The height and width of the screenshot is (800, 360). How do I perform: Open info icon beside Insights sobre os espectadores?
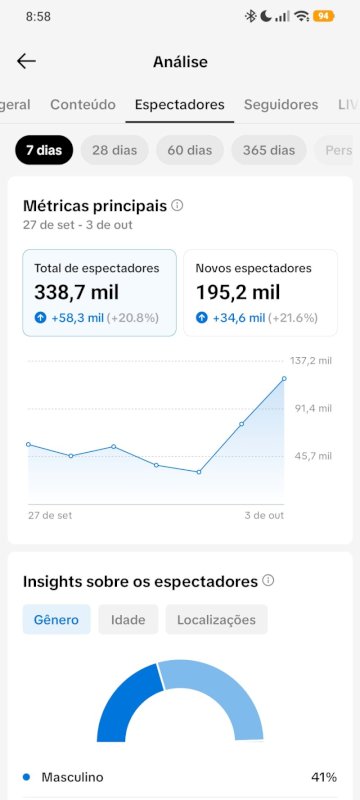click(268, 581)
